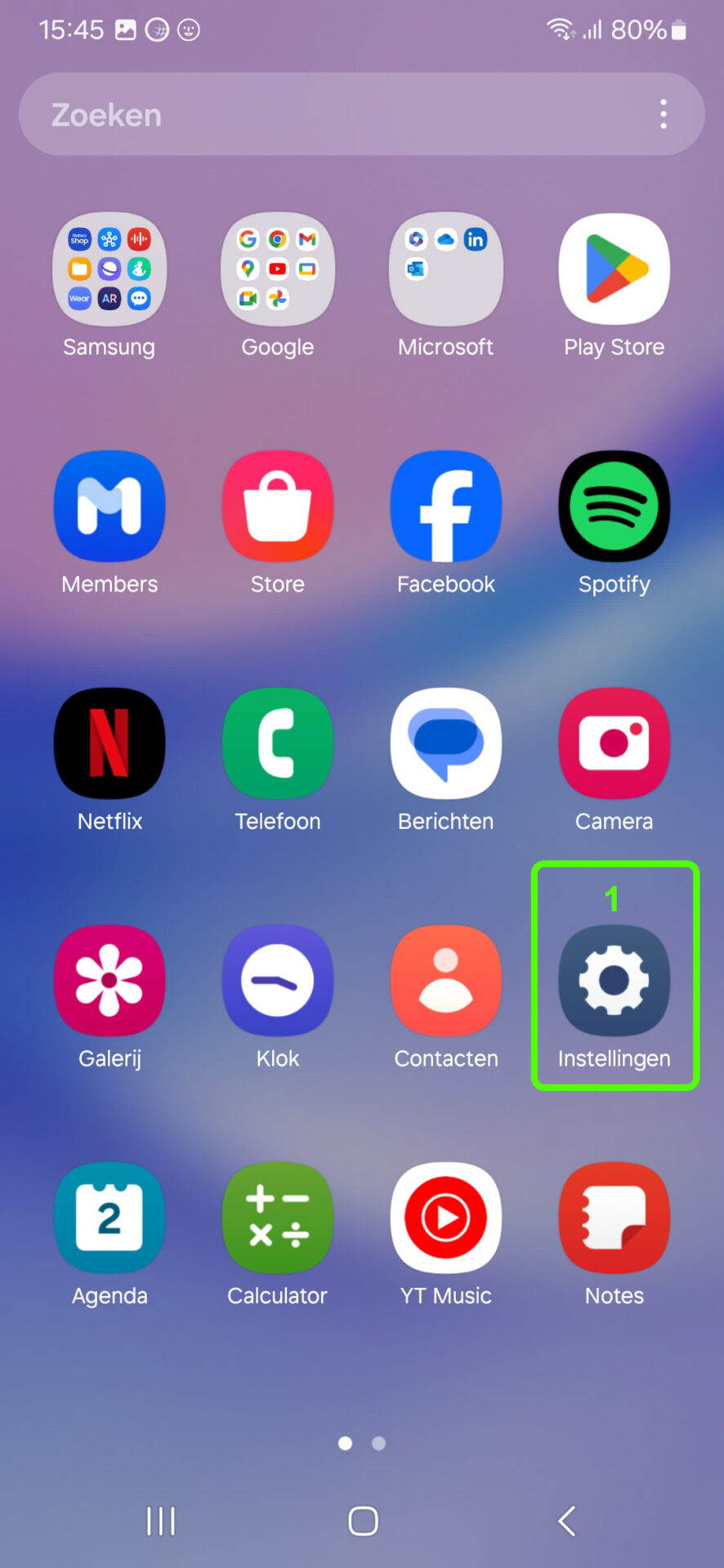724x1568 pixels.
Task: Open Netflix
Action: tap(109, 743)
